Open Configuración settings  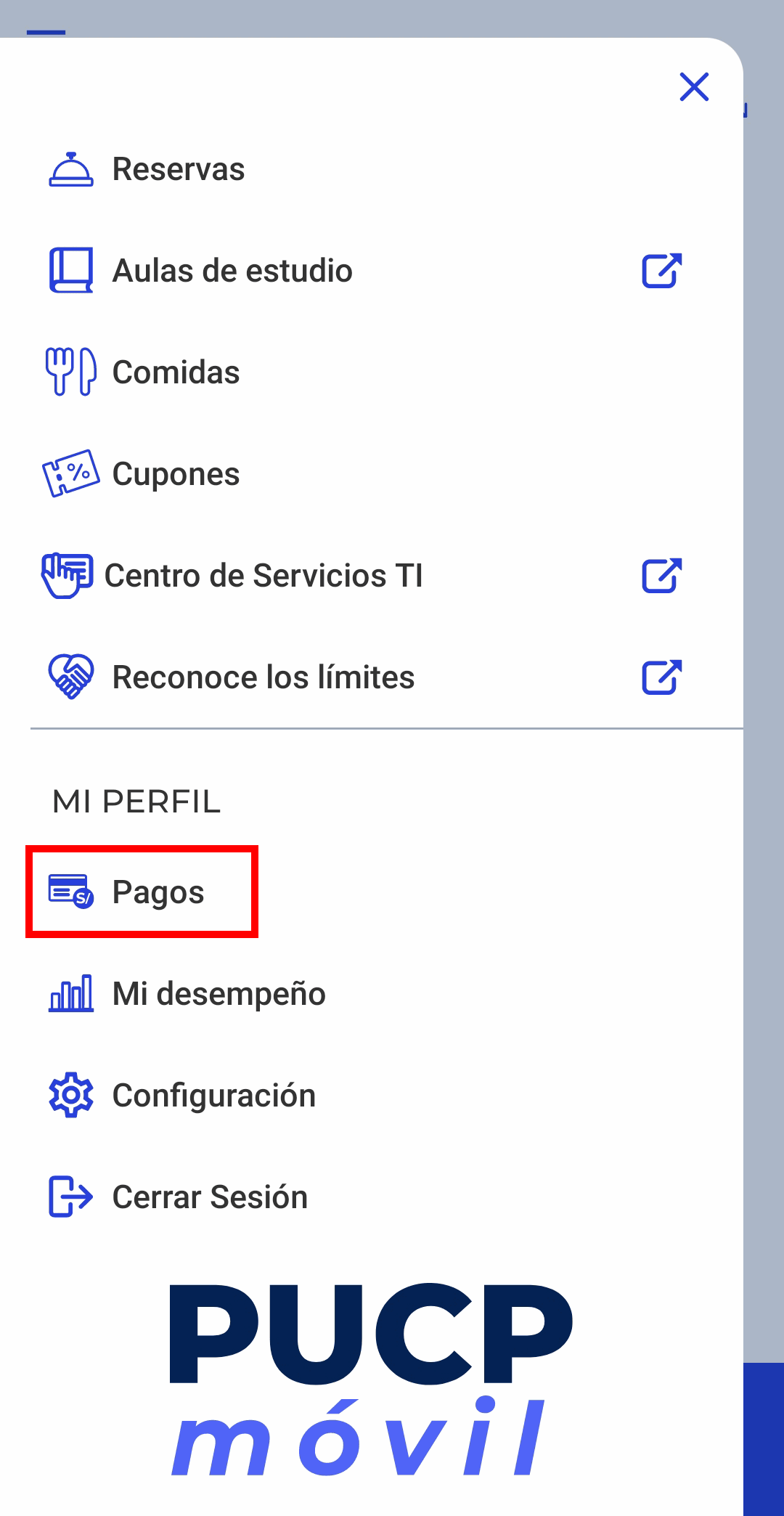point(214,1096)
